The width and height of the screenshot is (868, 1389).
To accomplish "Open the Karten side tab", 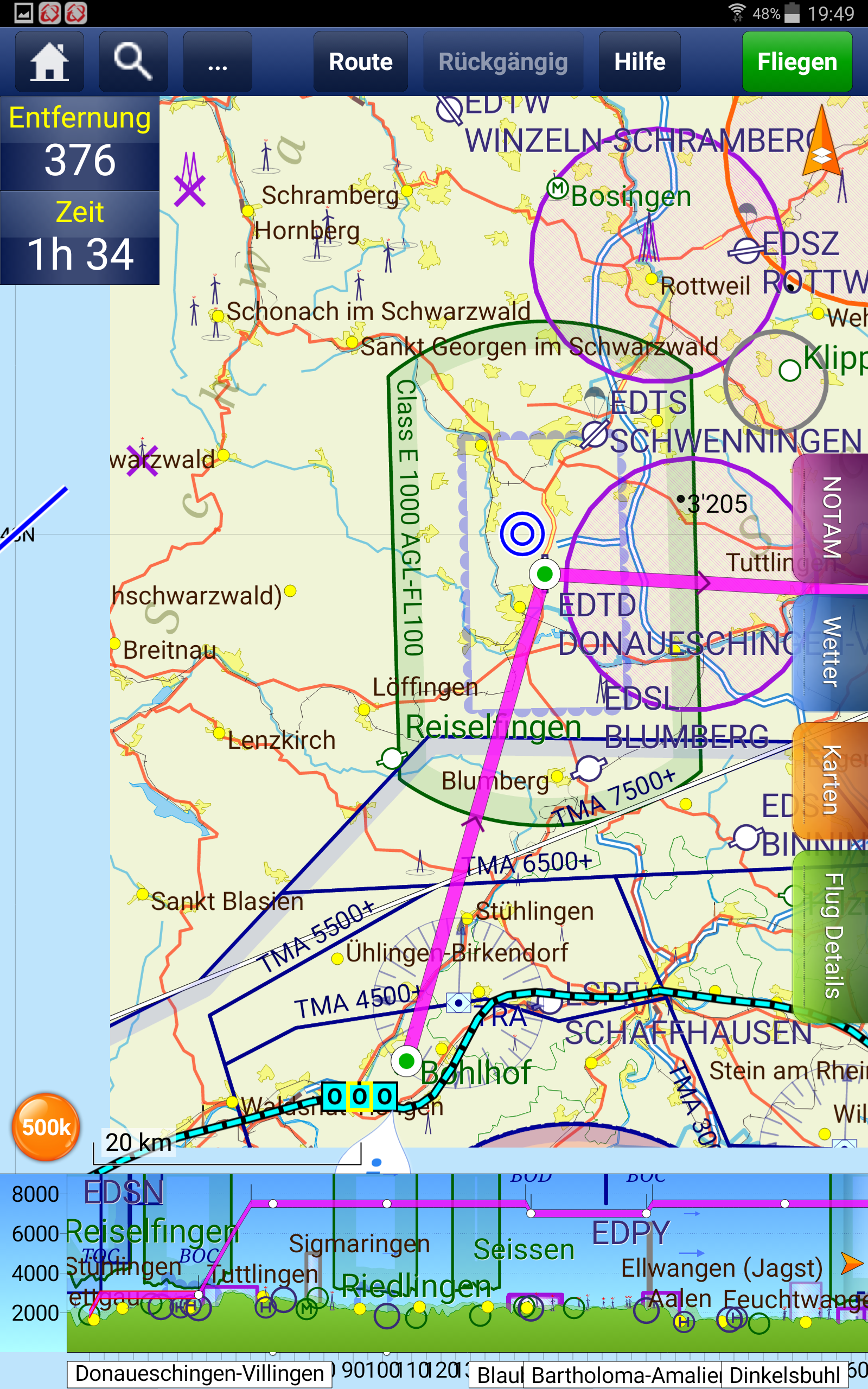I will tap(831, 780).
